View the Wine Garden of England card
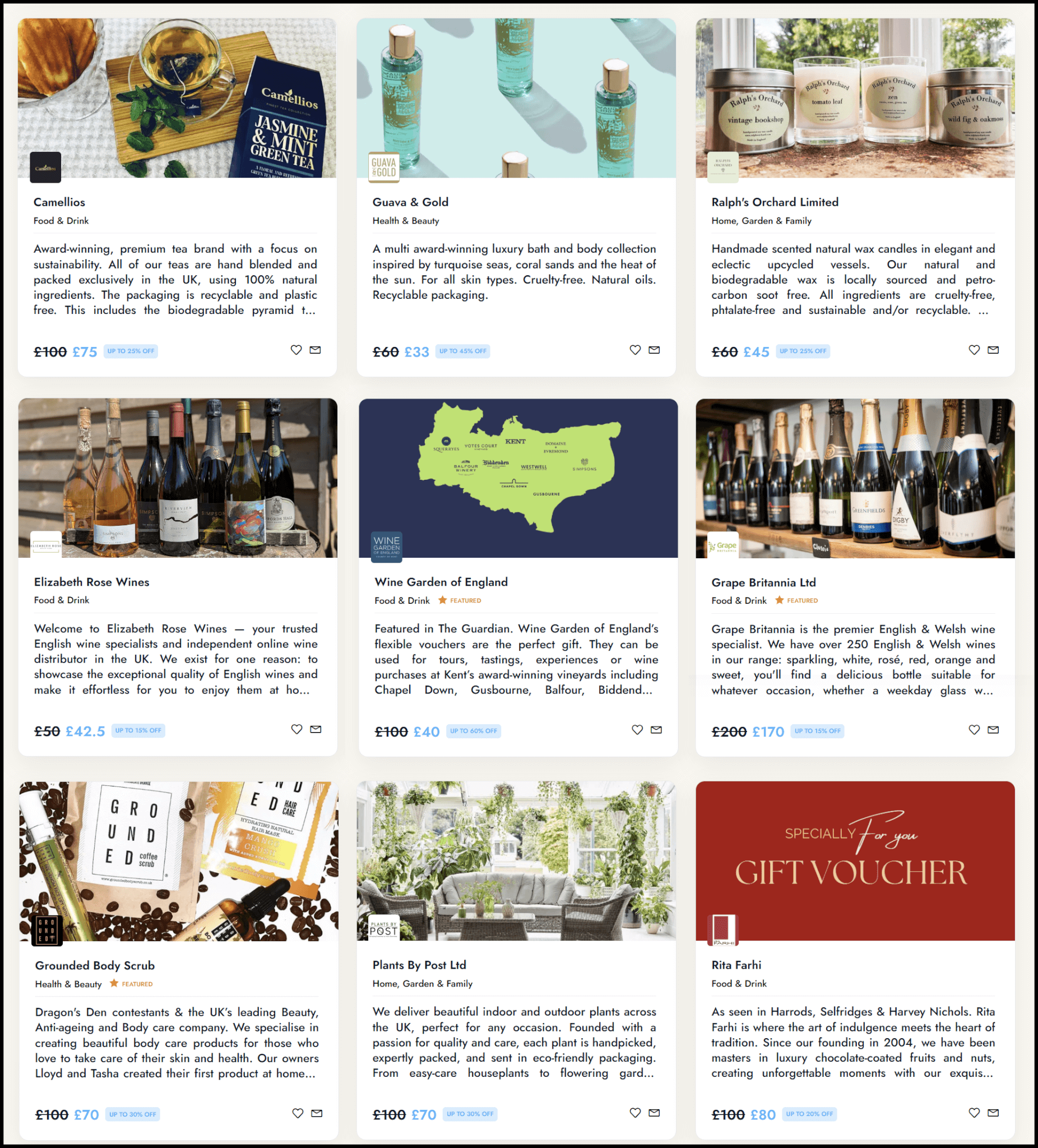The height and width of the screenshot is (1148, 1038). click(x=441, y=581)
